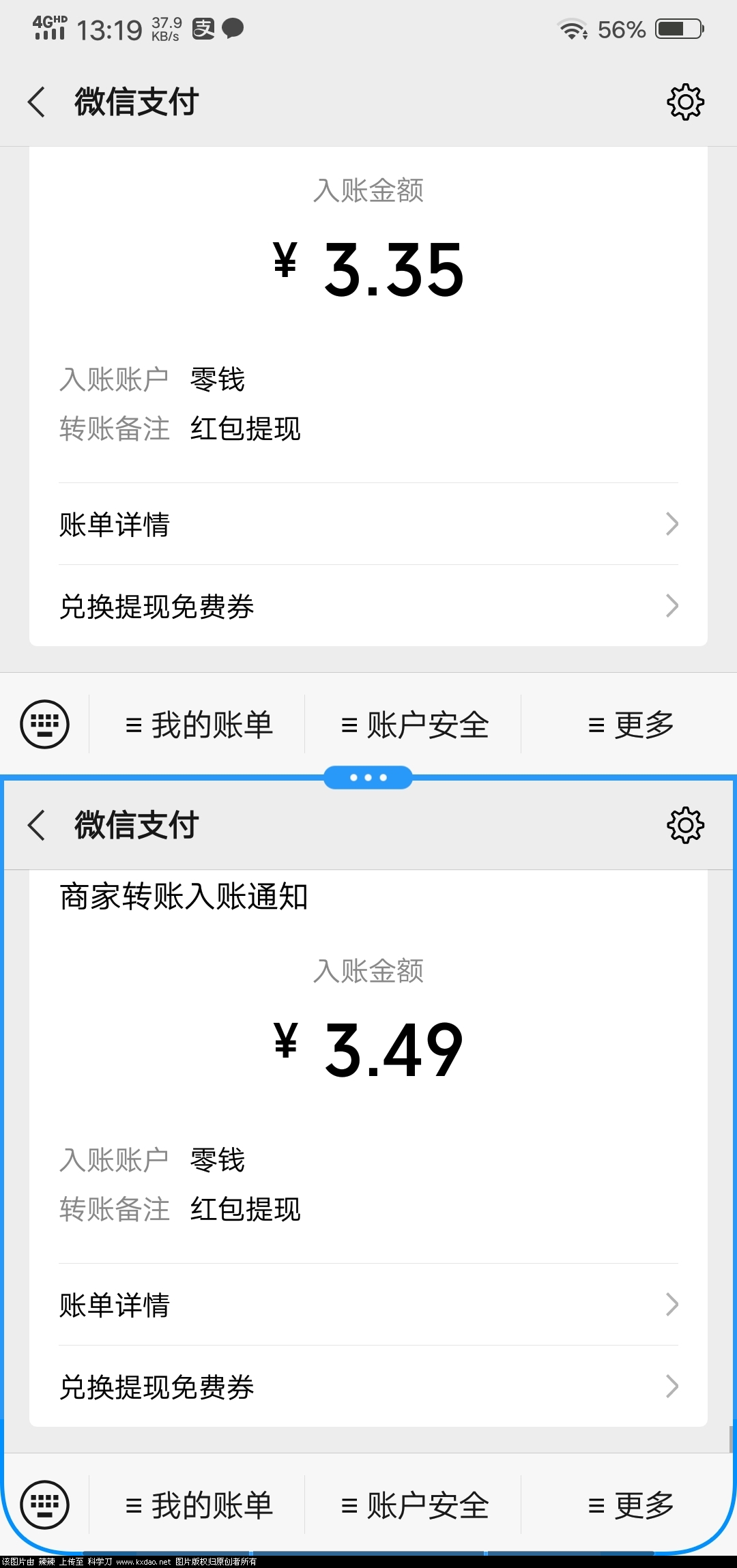Image resolution: width=737 pixels, height=1568 pixels.
Task: Tap 更多 in the bottom window toolbar
Action: (x=631, y=1505)
